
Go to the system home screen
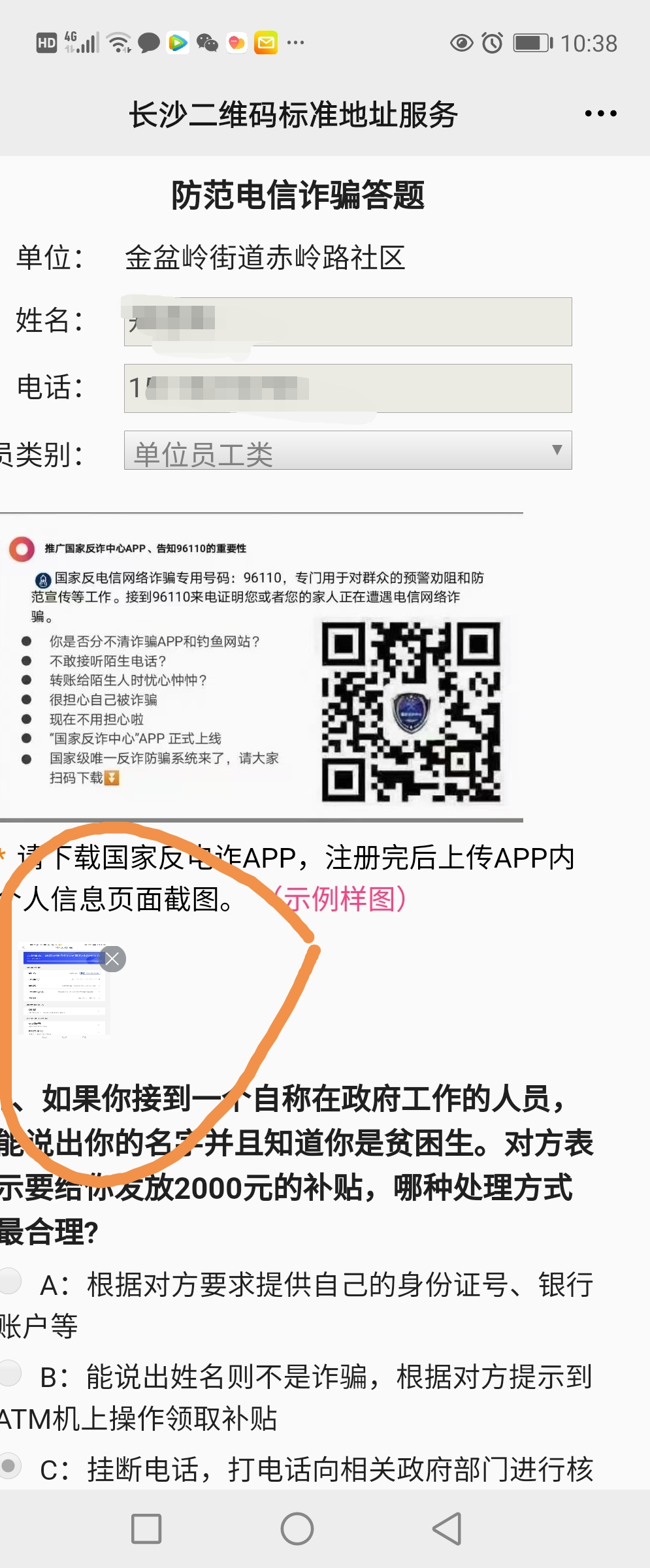[x=297, y=1529]
